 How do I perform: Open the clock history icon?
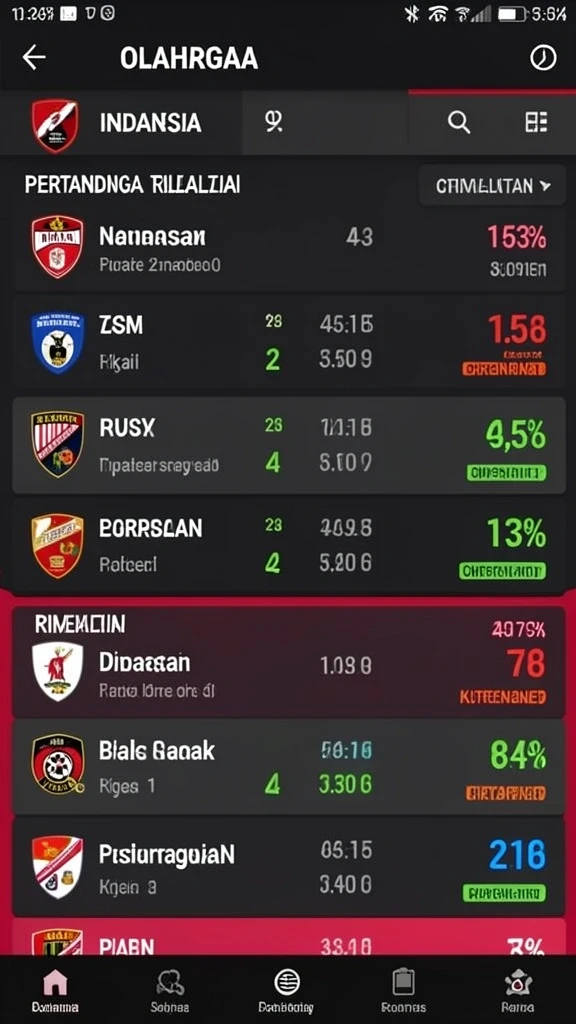[543, 58]
